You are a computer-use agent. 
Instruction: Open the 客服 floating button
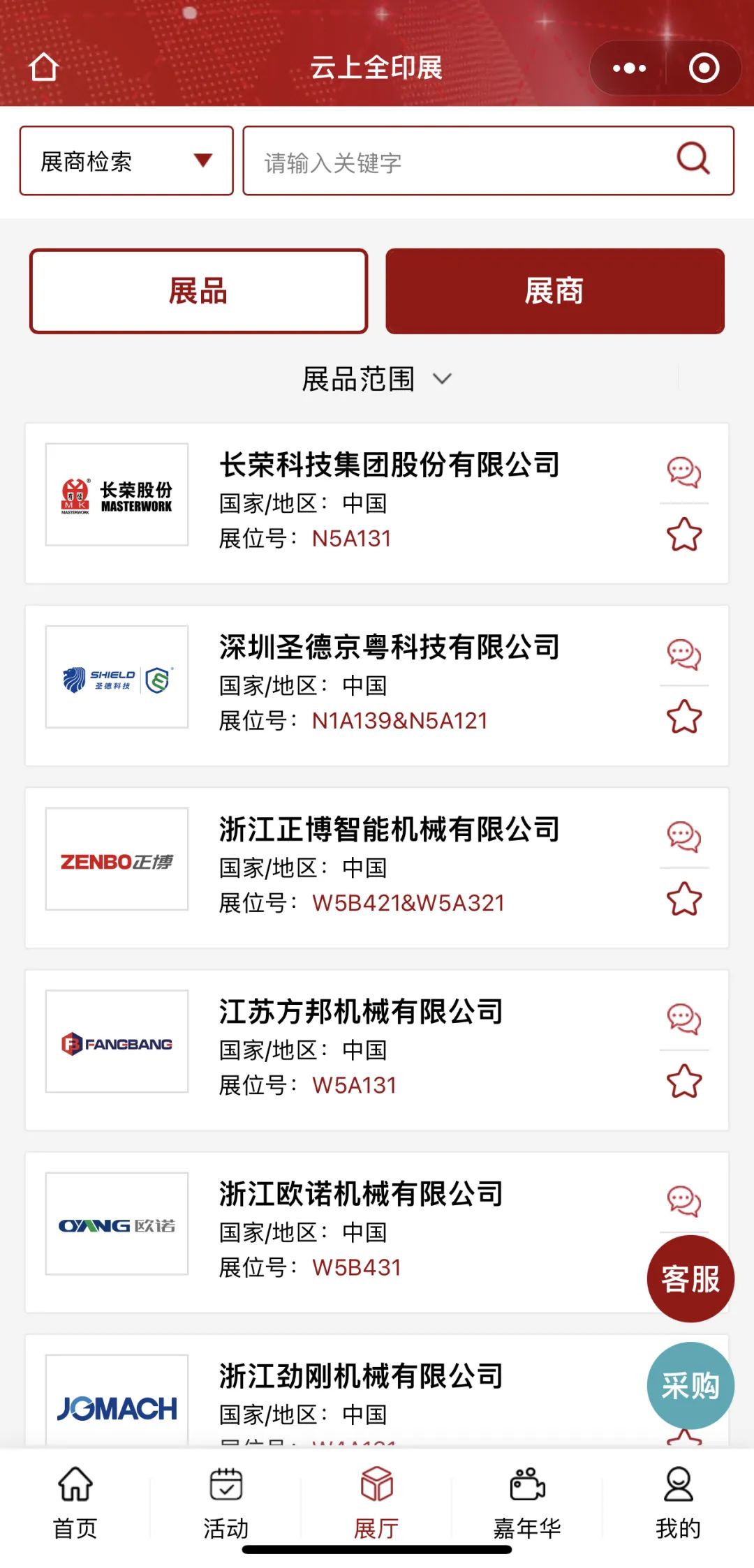tap(690, 1279)
